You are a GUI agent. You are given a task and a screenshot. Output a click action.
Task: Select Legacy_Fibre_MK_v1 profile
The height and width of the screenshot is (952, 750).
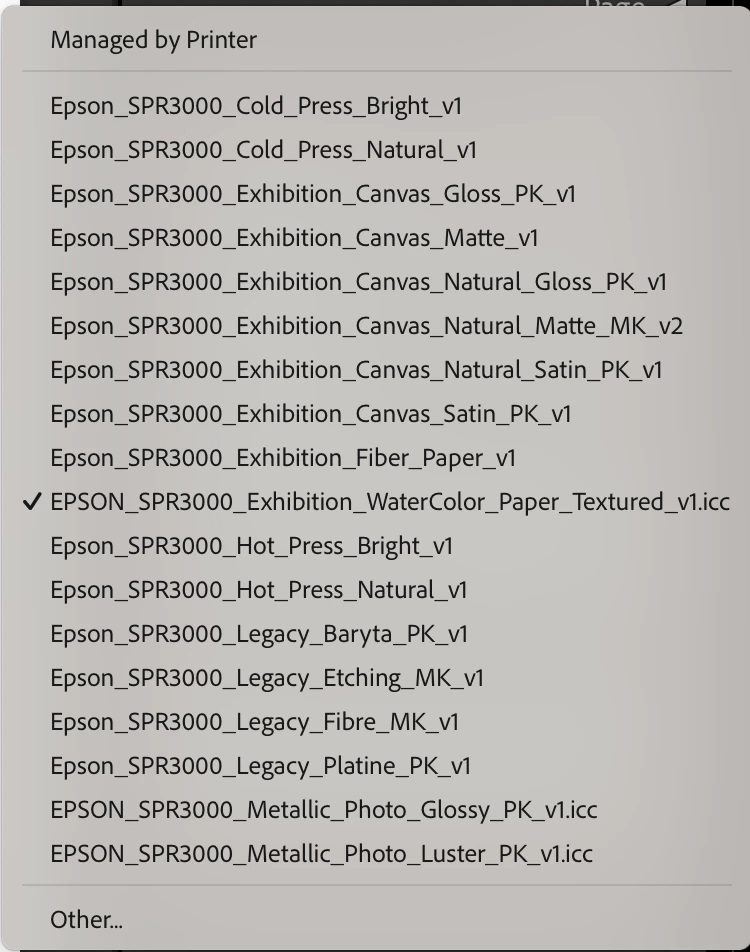[255, 722]
